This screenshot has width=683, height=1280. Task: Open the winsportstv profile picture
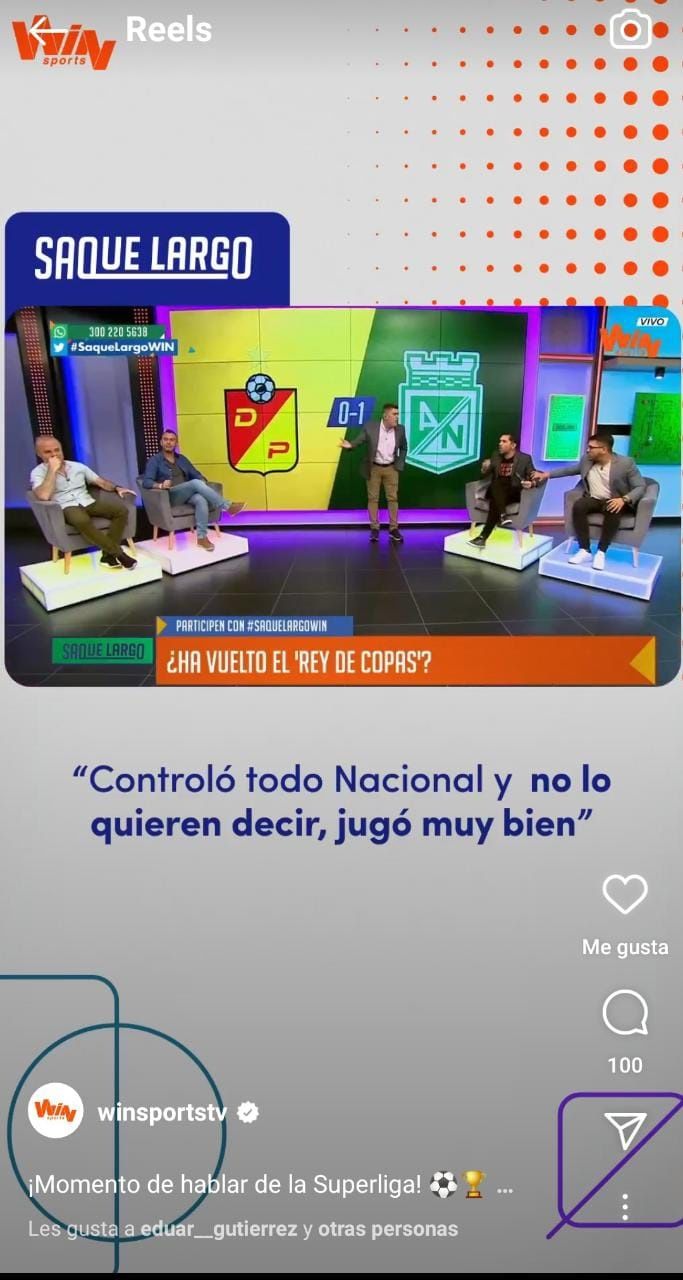pyautogui.click(x=55, y=1111)
